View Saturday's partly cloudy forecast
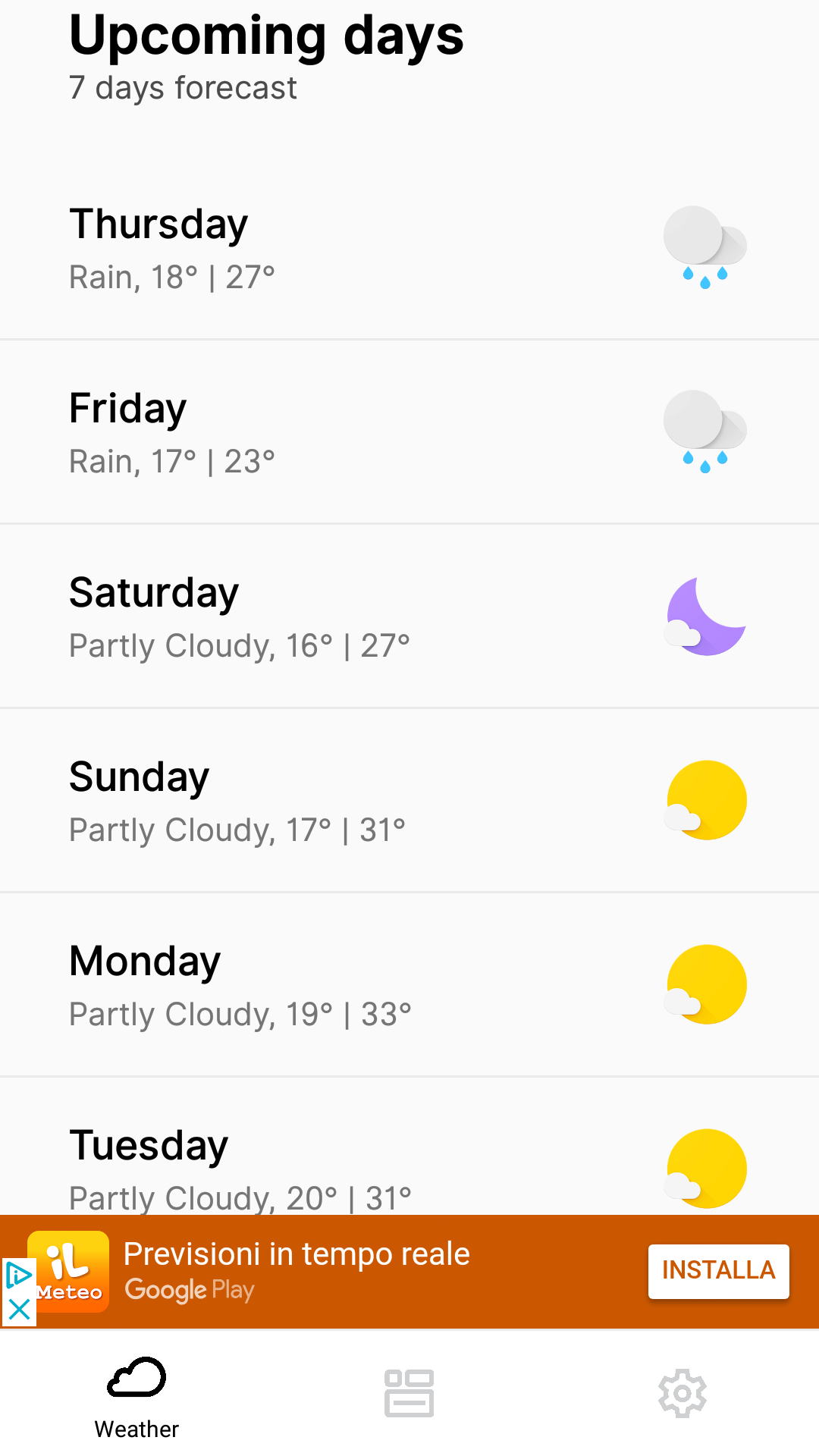This screenshot has width=819, height=1456. 409,616
